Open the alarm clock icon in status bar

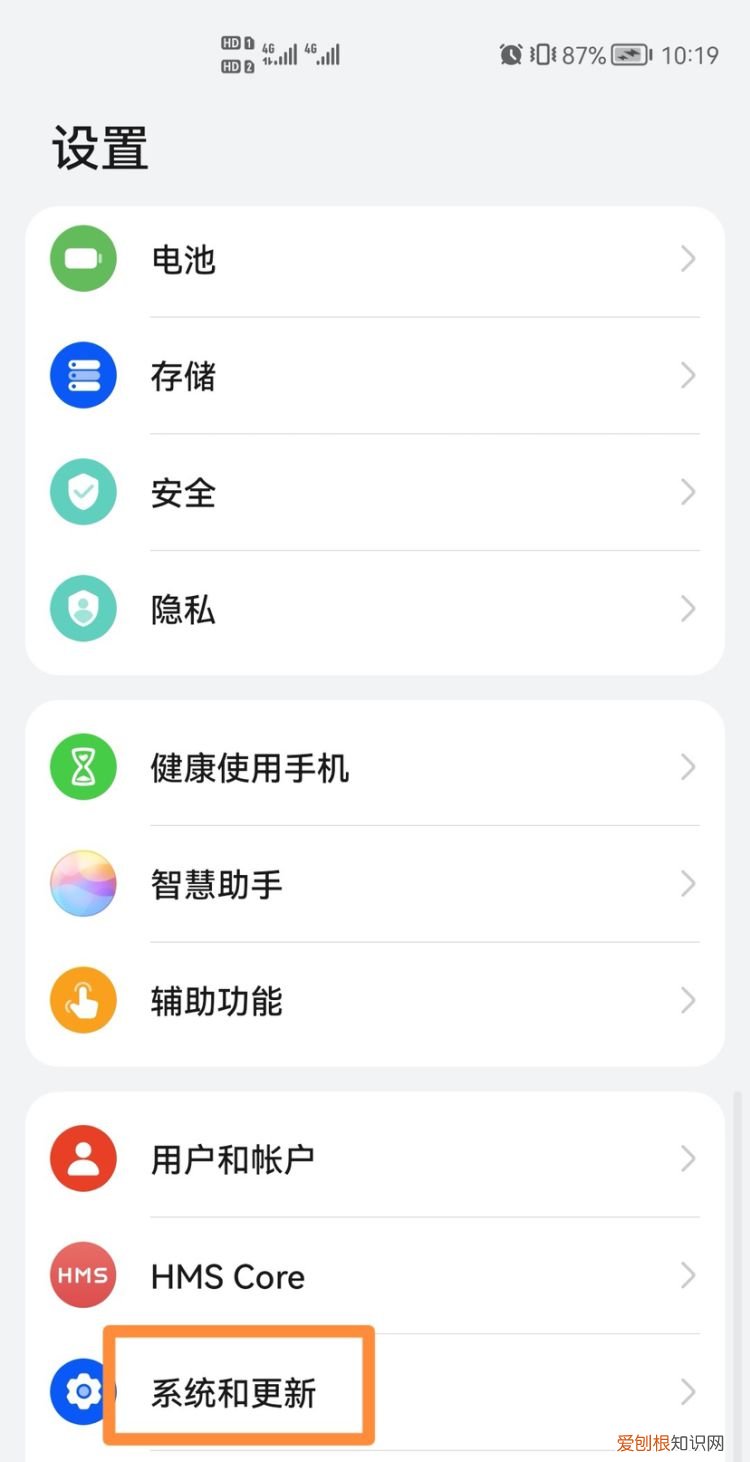pyautogui.click(x=512, y=55)
